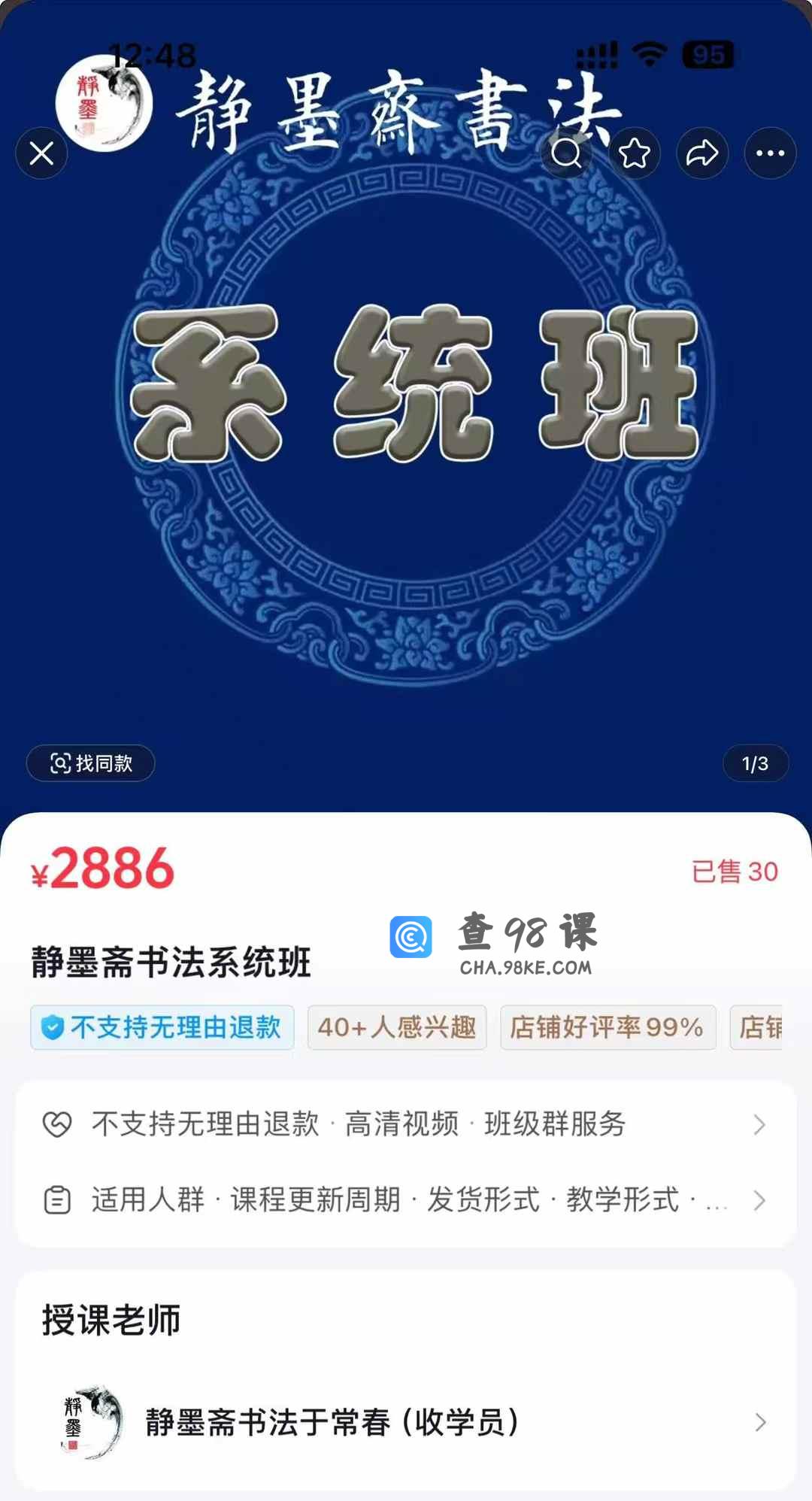Open teacher 静墨斋书法于常春 profile

click(406, 1422)
